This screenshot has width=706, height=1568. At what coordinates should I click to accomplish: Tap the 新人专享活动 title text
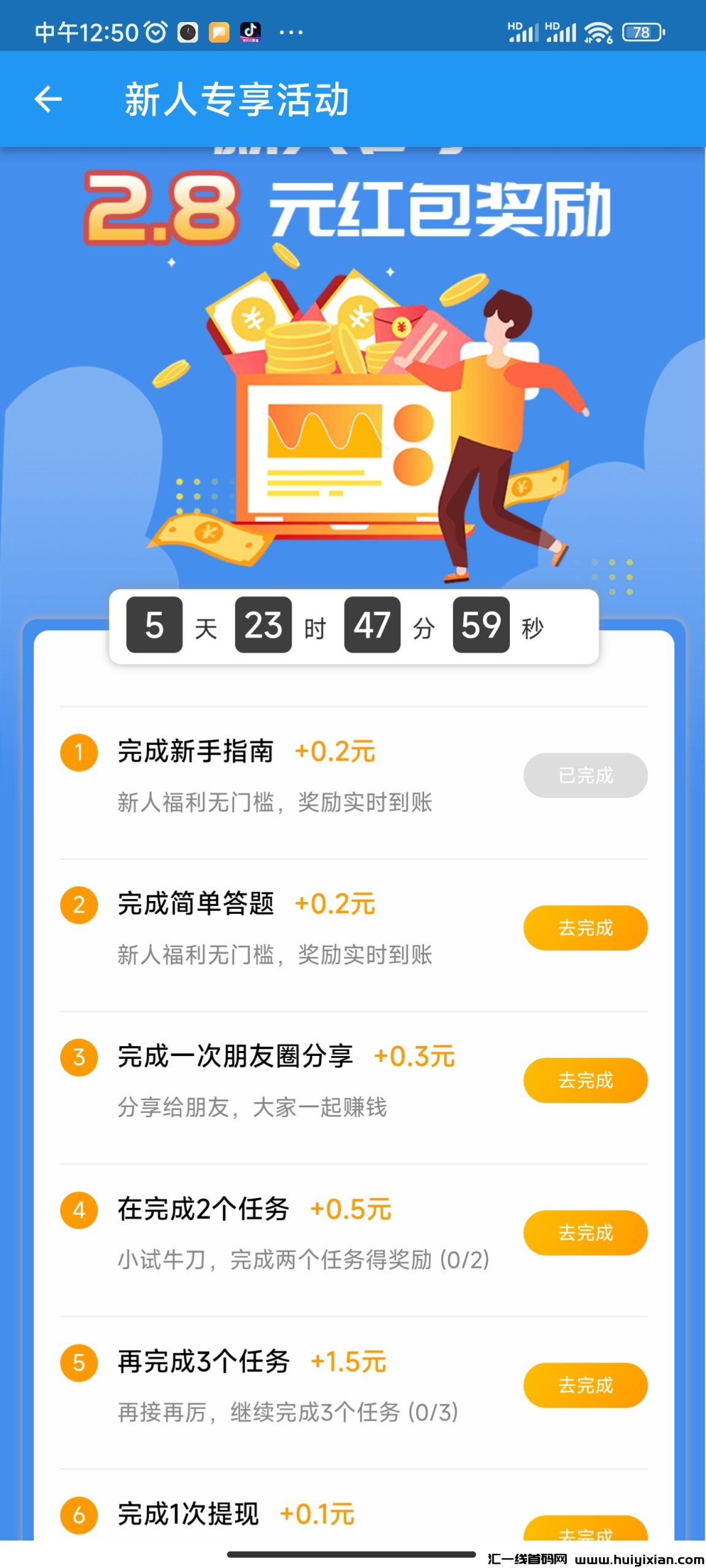tap(238, 98)
